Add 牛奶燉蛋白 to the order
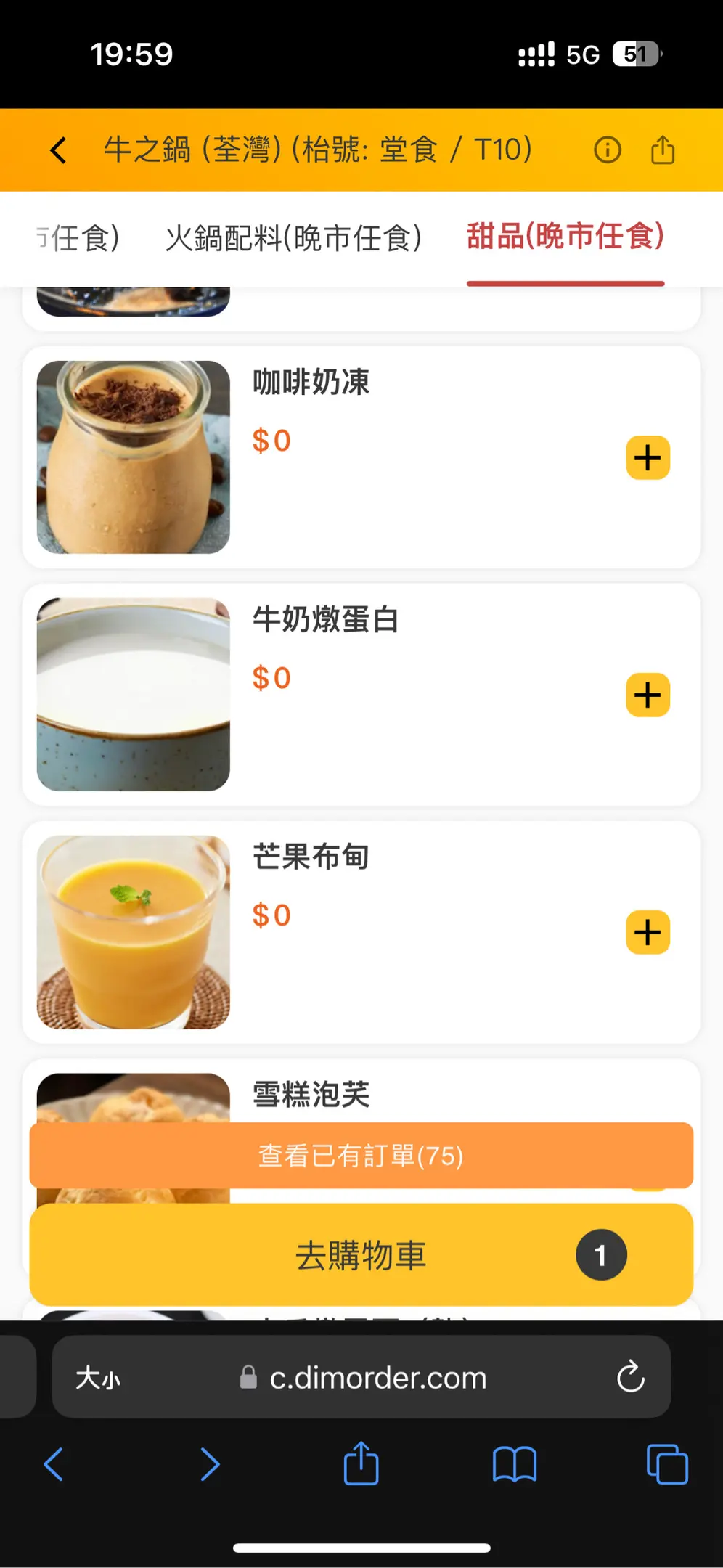 648,695
